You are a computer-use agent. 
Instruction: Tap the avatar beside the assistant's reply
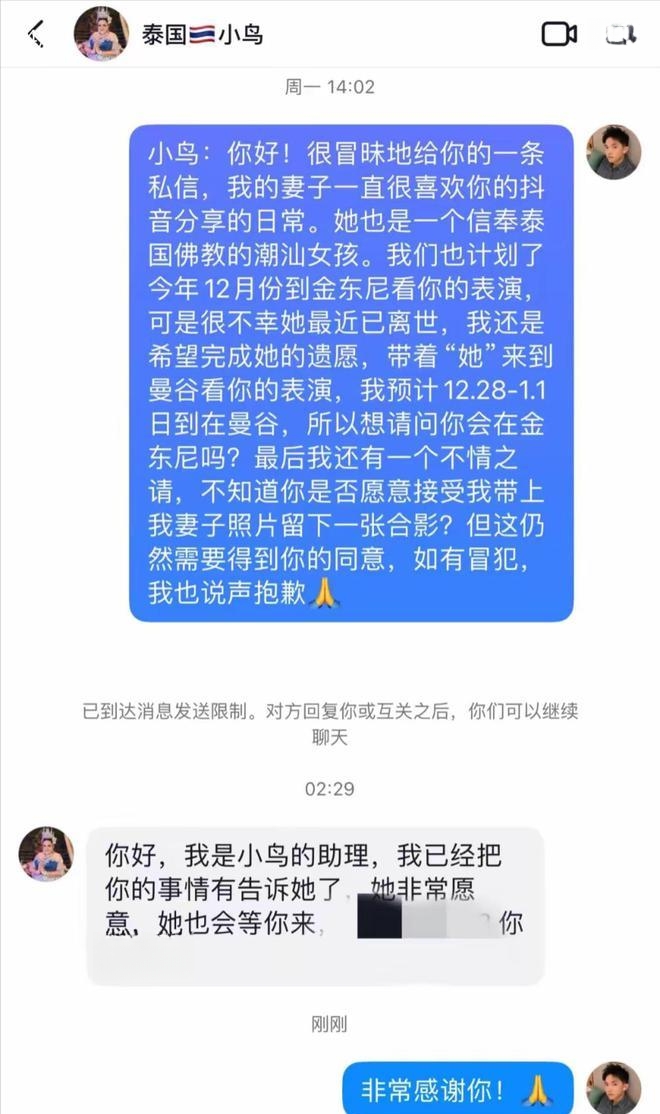(46, 853)
